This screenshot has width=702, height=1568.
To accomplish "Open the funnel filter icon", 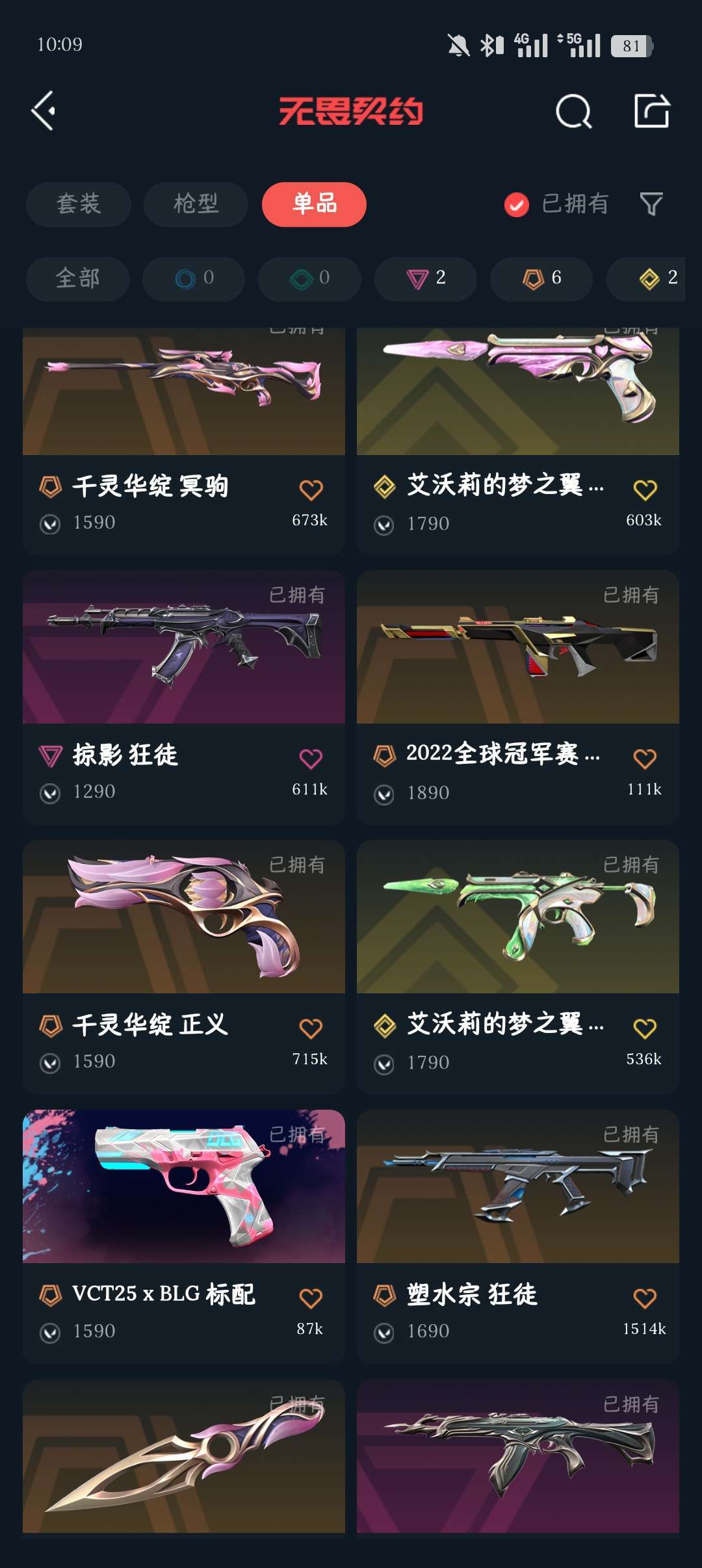I will click(x=651, y=204).
